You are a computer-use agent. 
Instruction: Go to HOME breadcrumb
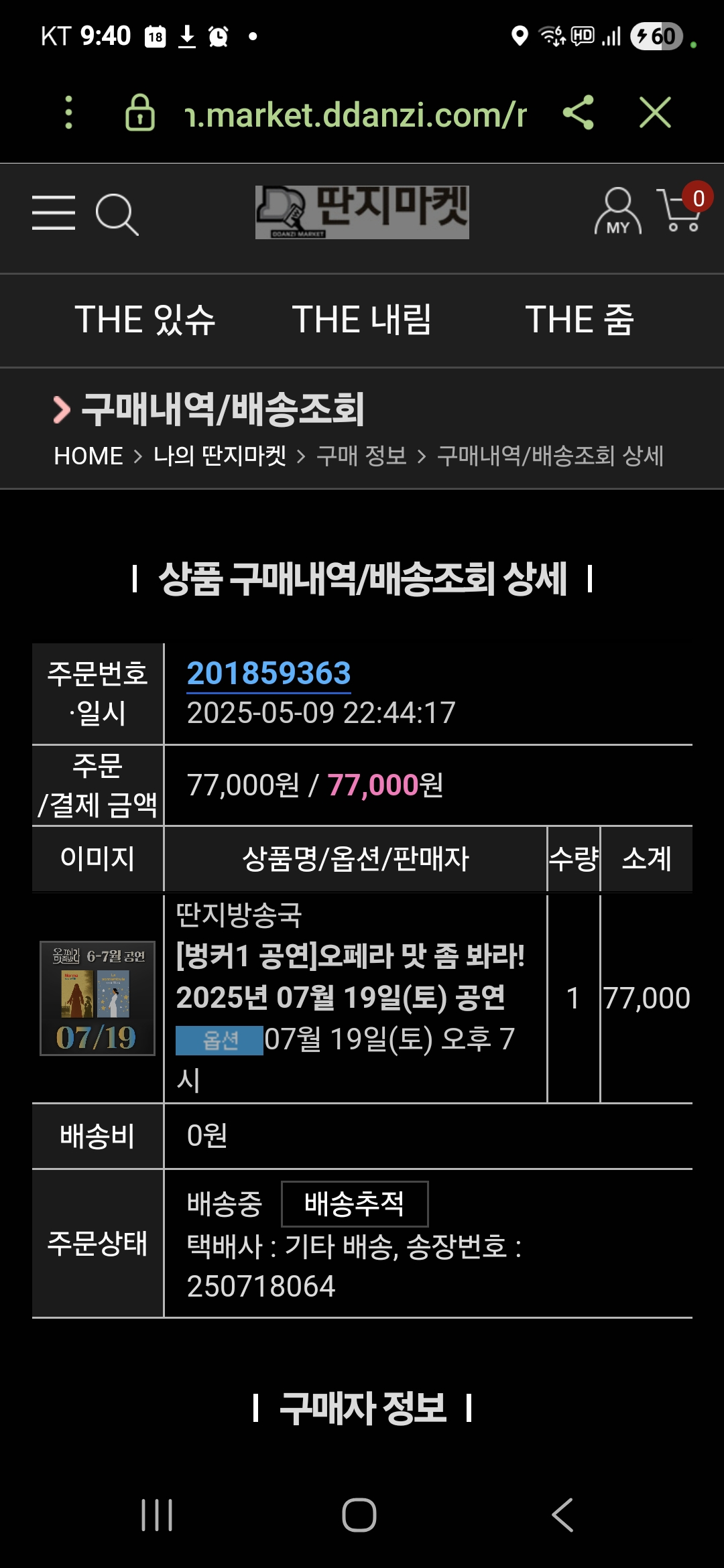point(88,456)
